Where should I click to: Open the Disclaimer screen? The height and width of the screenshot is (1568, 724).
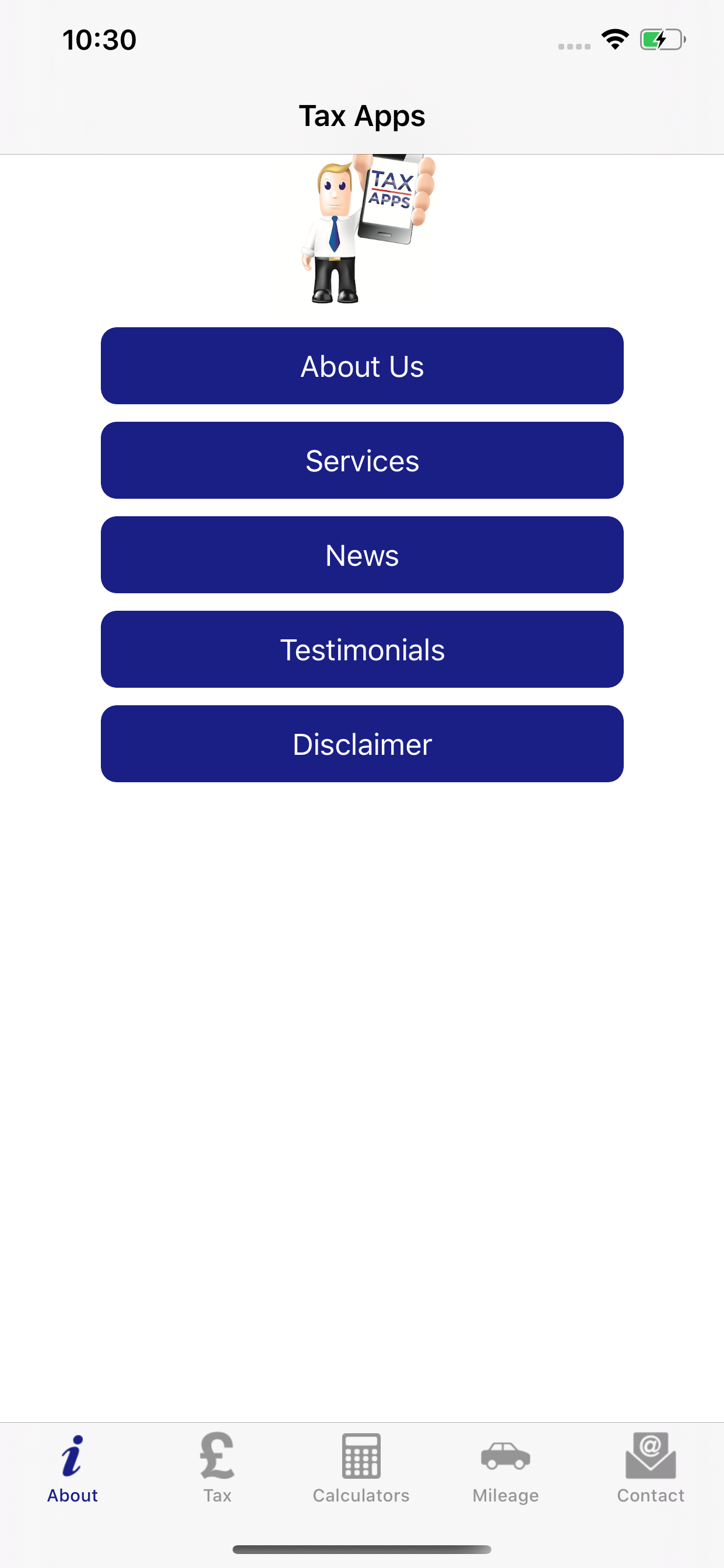(362, 743)
